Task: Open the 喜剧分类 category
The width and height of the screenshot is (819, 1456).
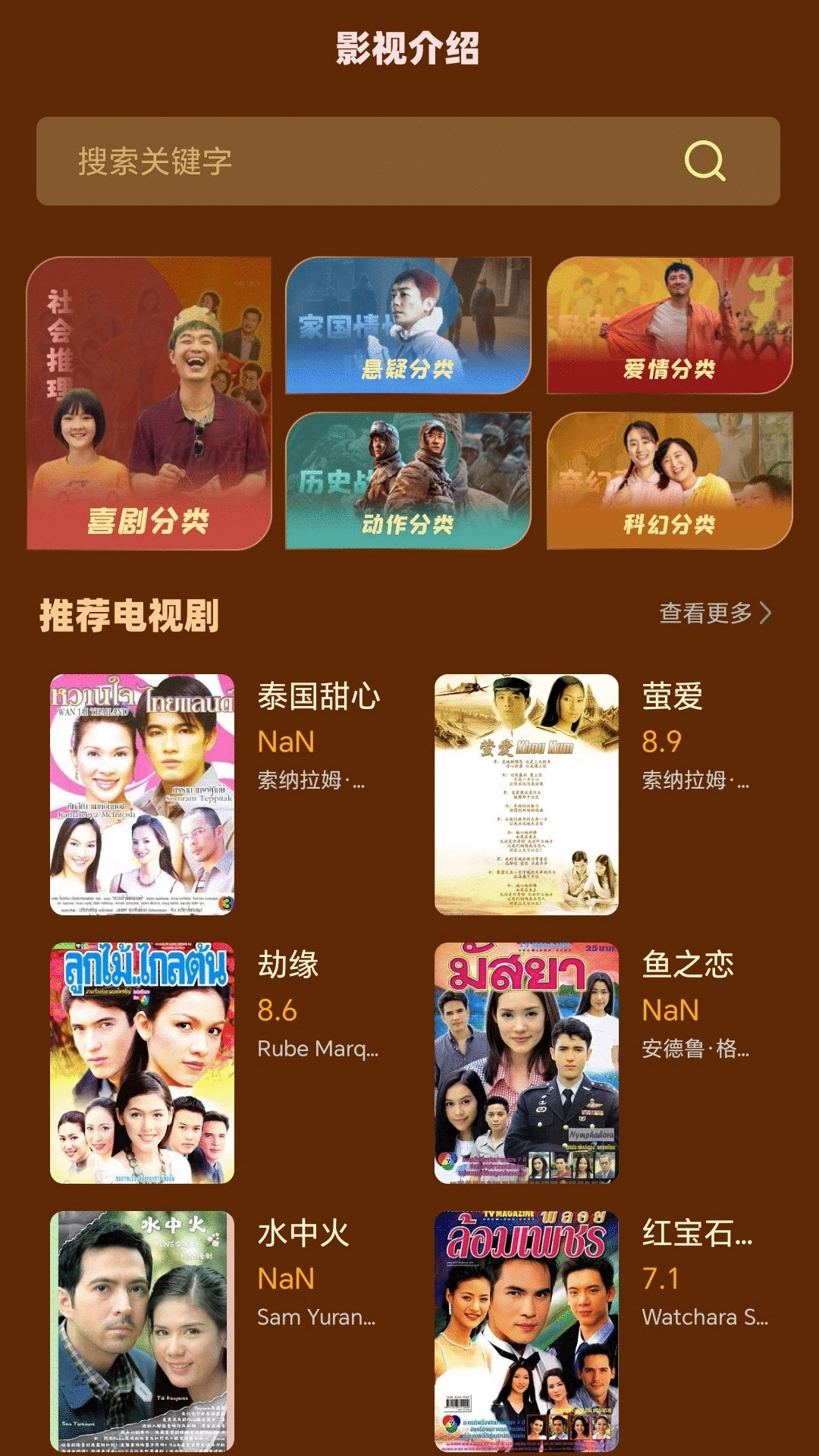Action: tap(149, 403)
